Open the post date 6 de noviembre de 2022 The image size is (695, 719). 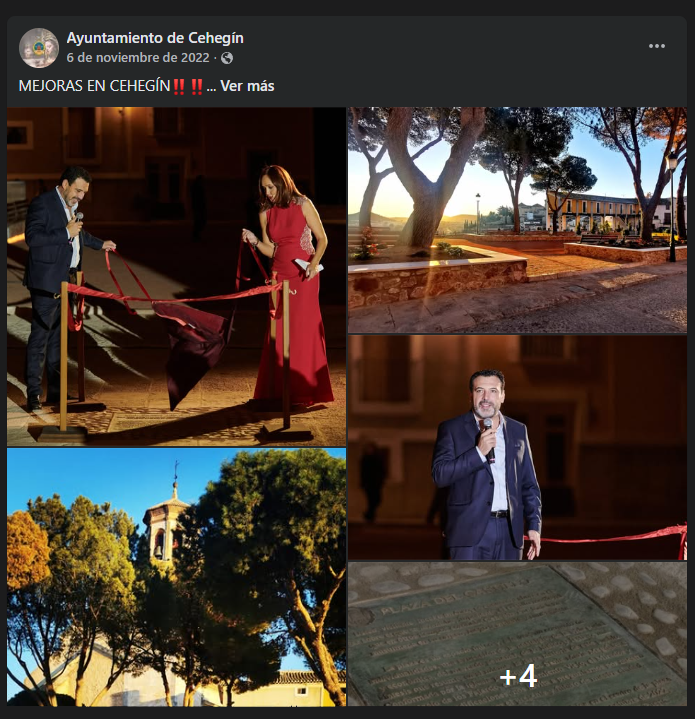point(138,58)
